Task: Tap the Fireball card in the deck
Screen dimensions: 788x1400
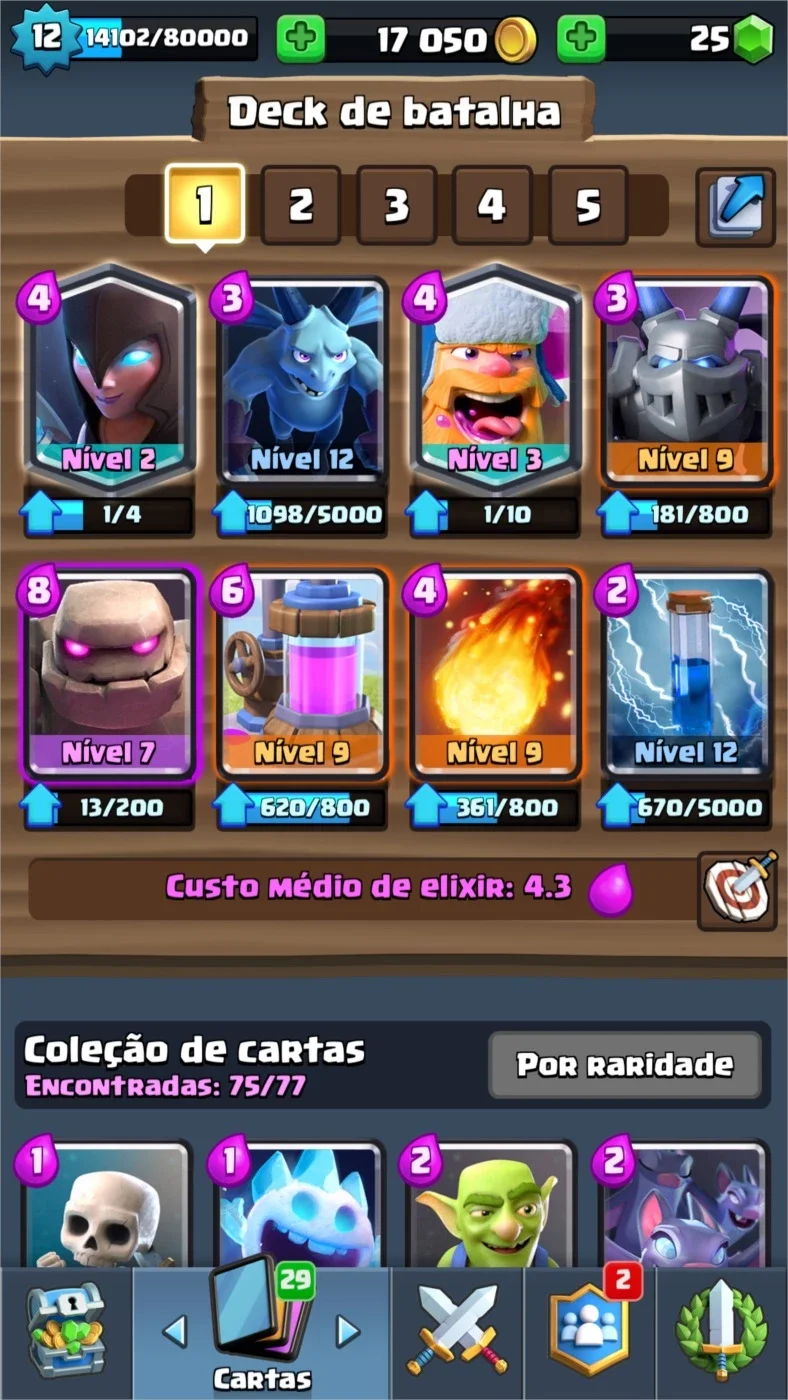Action: tap(493, 675)
